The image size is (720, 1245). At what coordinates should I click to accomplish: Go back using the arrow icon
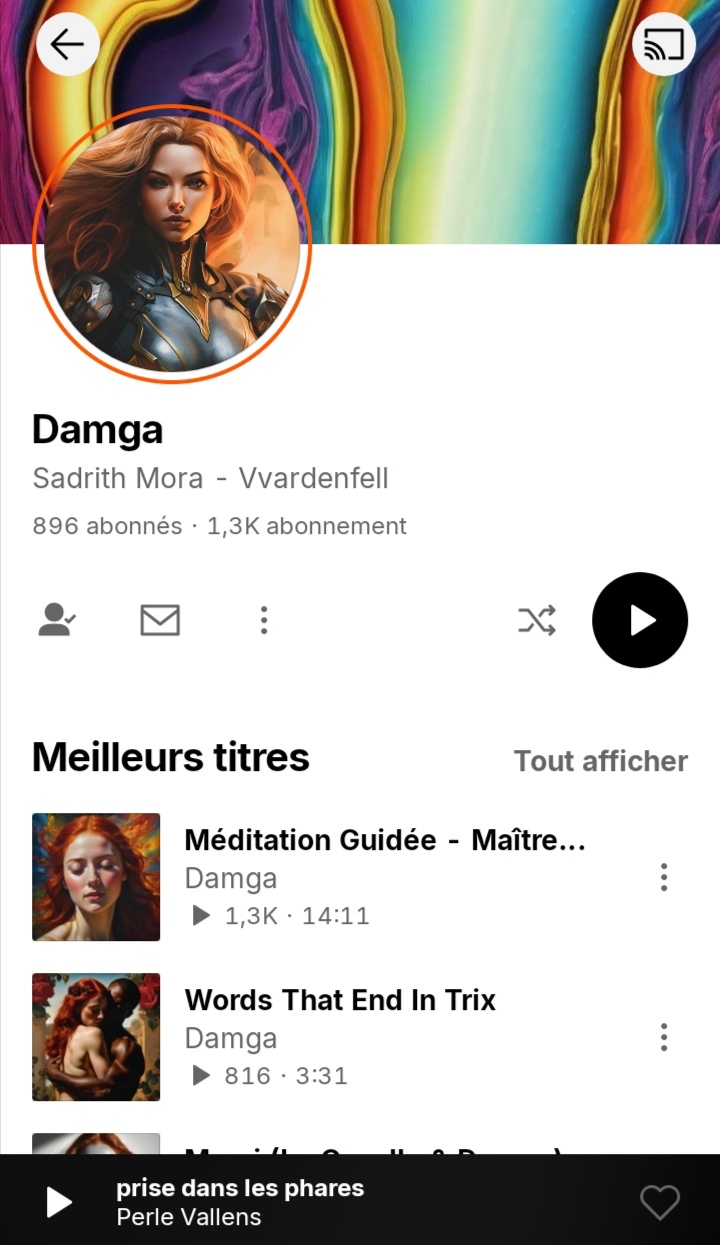pos(67,44)
